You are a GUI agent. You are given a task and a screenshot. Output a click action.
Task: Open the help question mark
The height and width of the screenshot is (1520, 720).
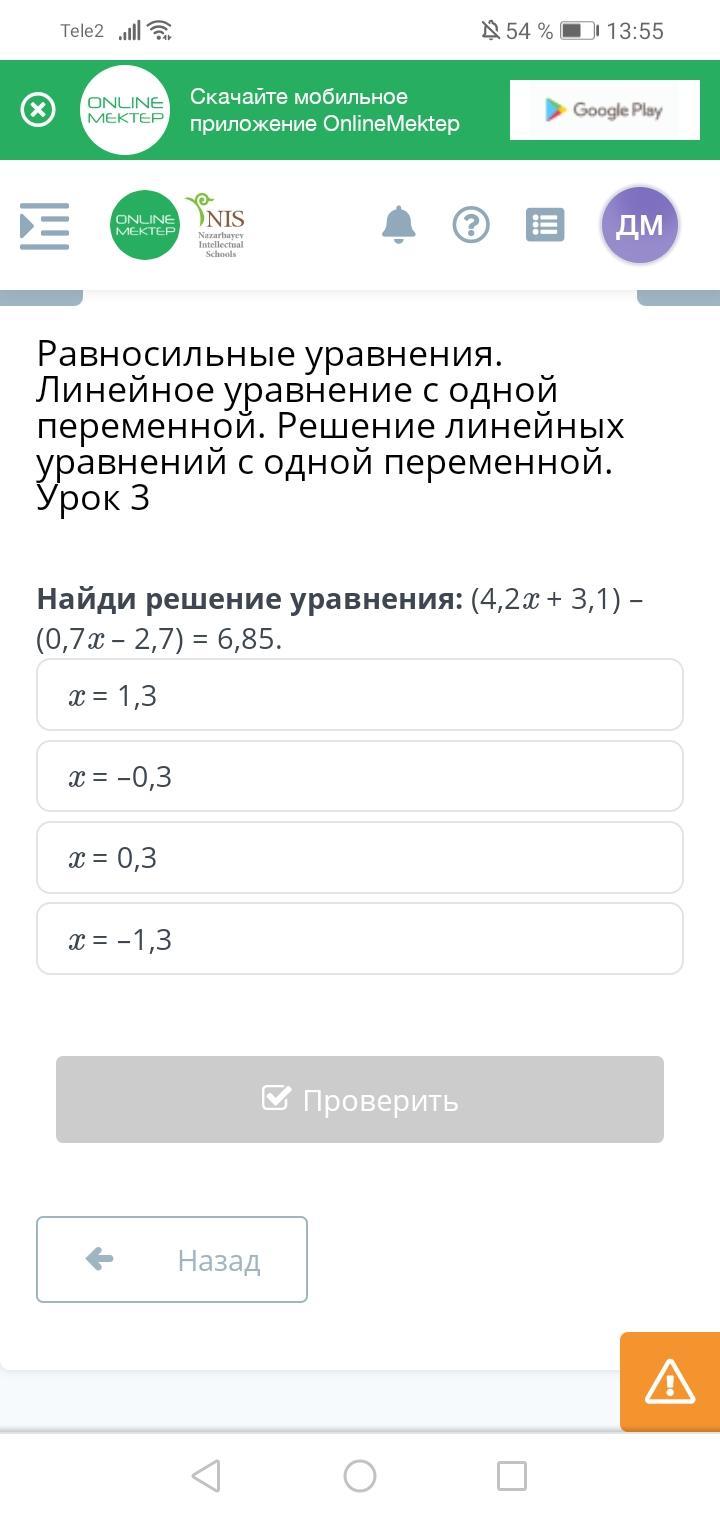[471, 225]
